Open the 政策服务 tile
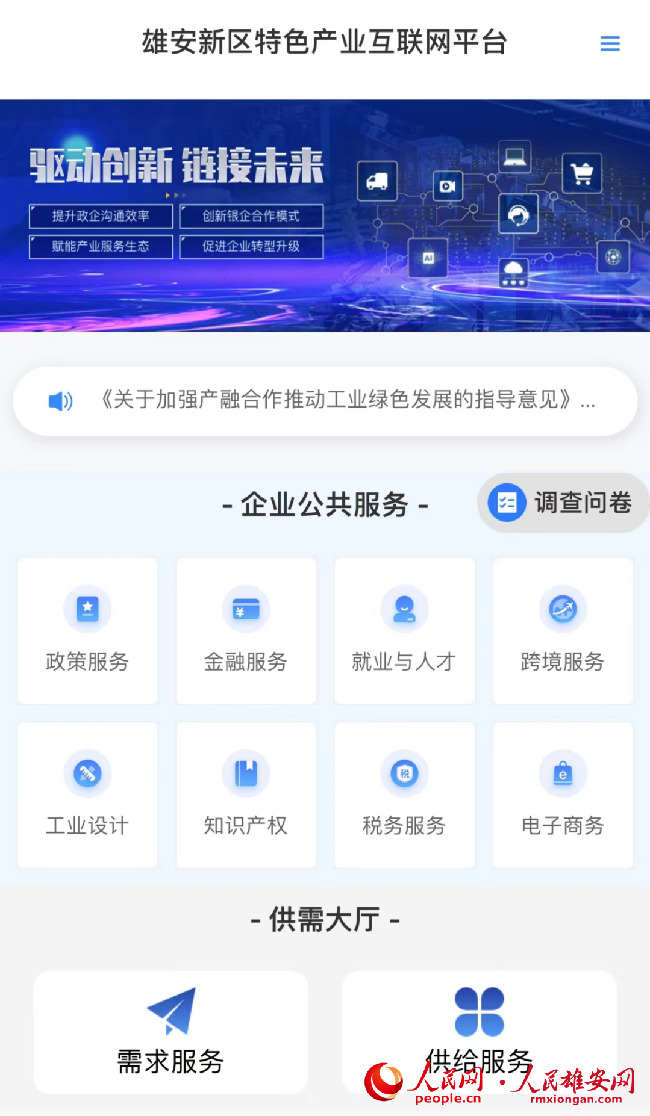The height and width of the screenshot is (1116, 650). tap(88, 631)
